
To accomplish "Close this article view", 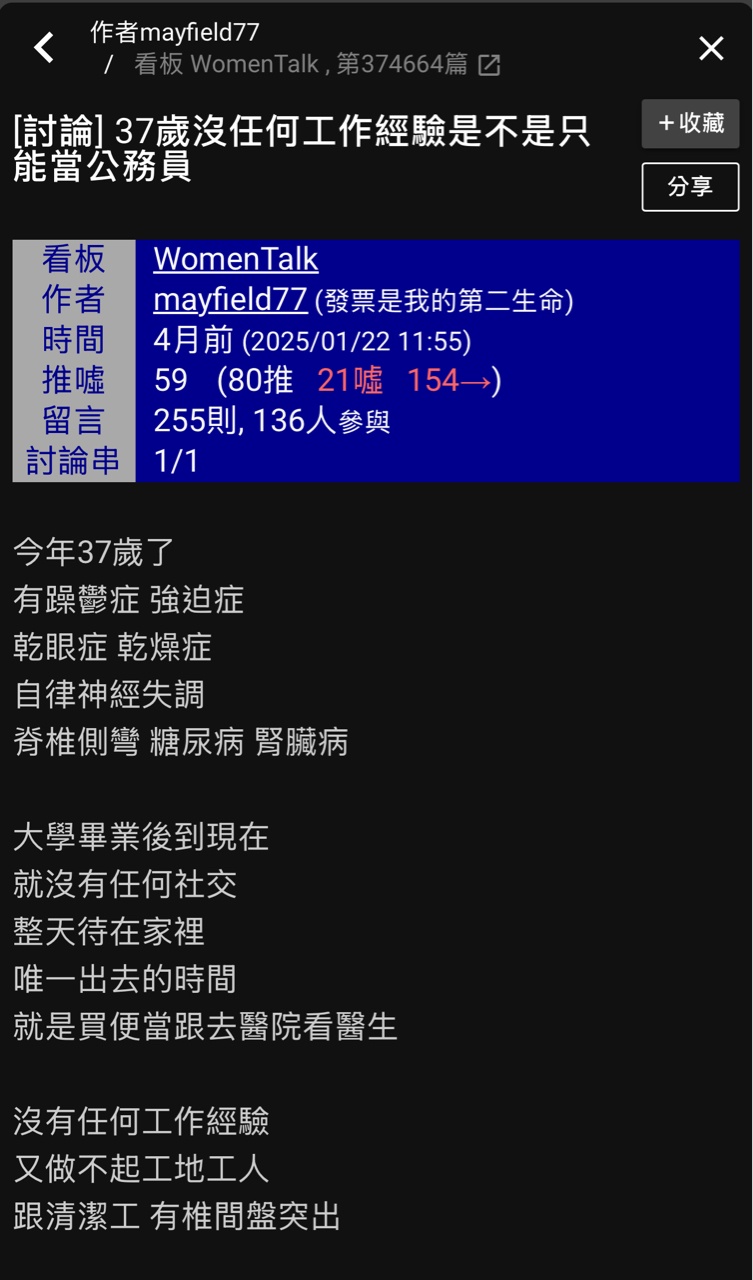I will click(711, 48).
